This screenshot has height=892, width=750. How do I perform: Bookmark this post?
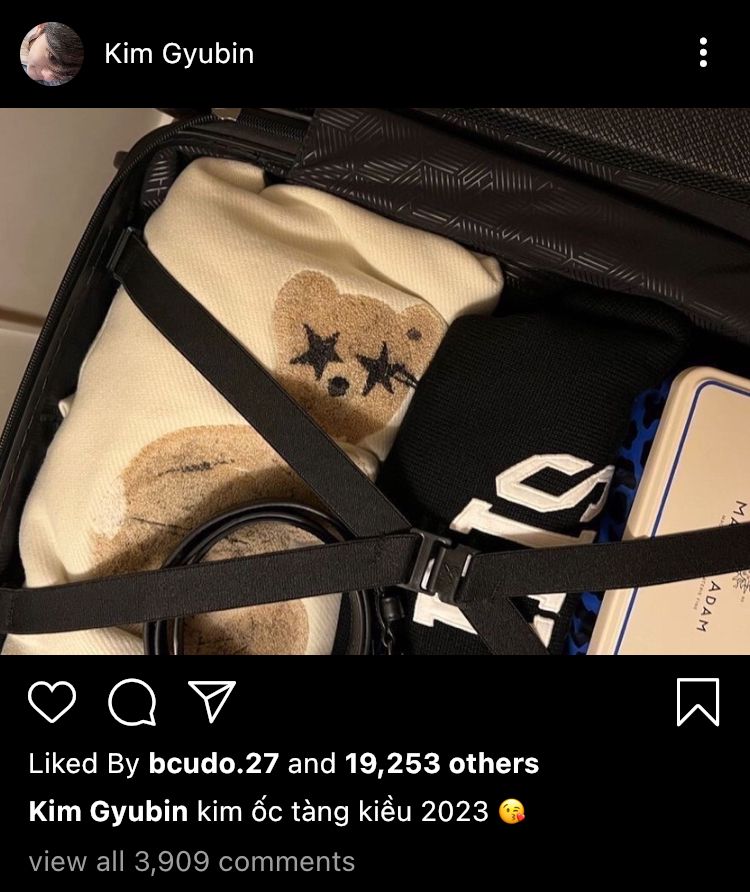(x=697, y=702)
